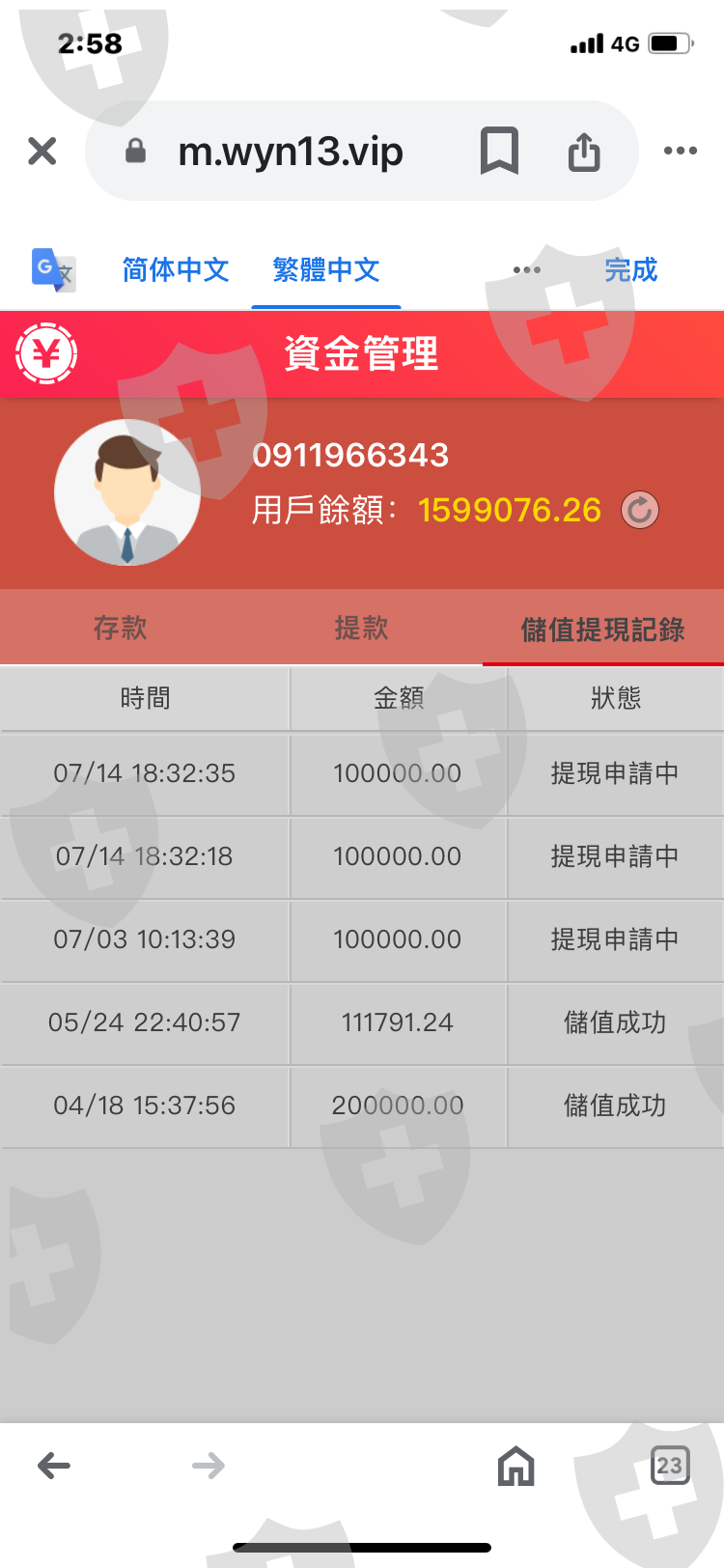Open the tab switcher showing 23
The width and height of the screenshot is (724, 1568).
click(x=670, y=1466)
